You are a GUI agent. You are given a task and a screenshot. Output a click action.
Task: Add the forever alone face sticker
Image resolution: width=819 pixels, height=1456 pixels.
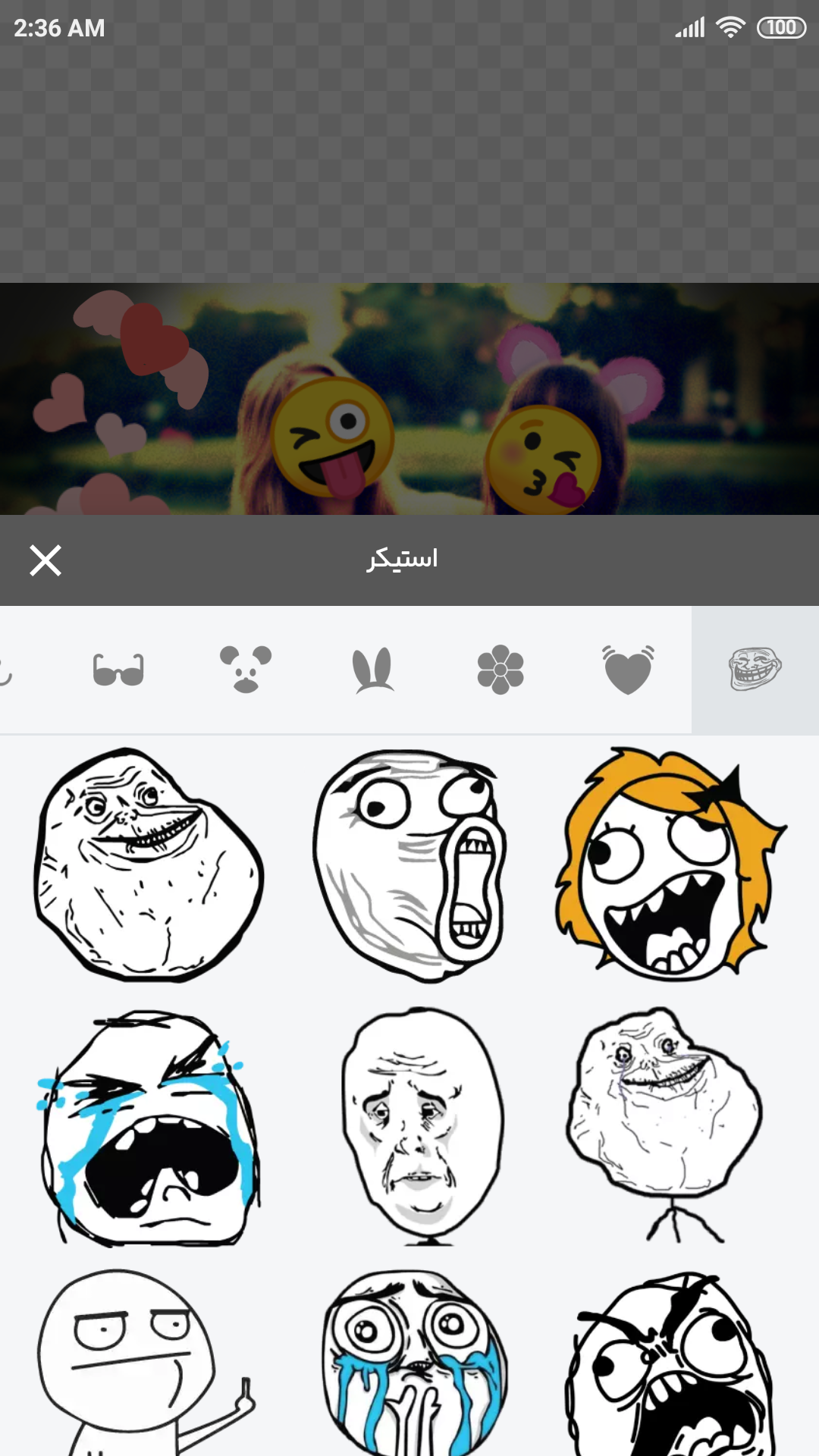(x=149, y=864)
